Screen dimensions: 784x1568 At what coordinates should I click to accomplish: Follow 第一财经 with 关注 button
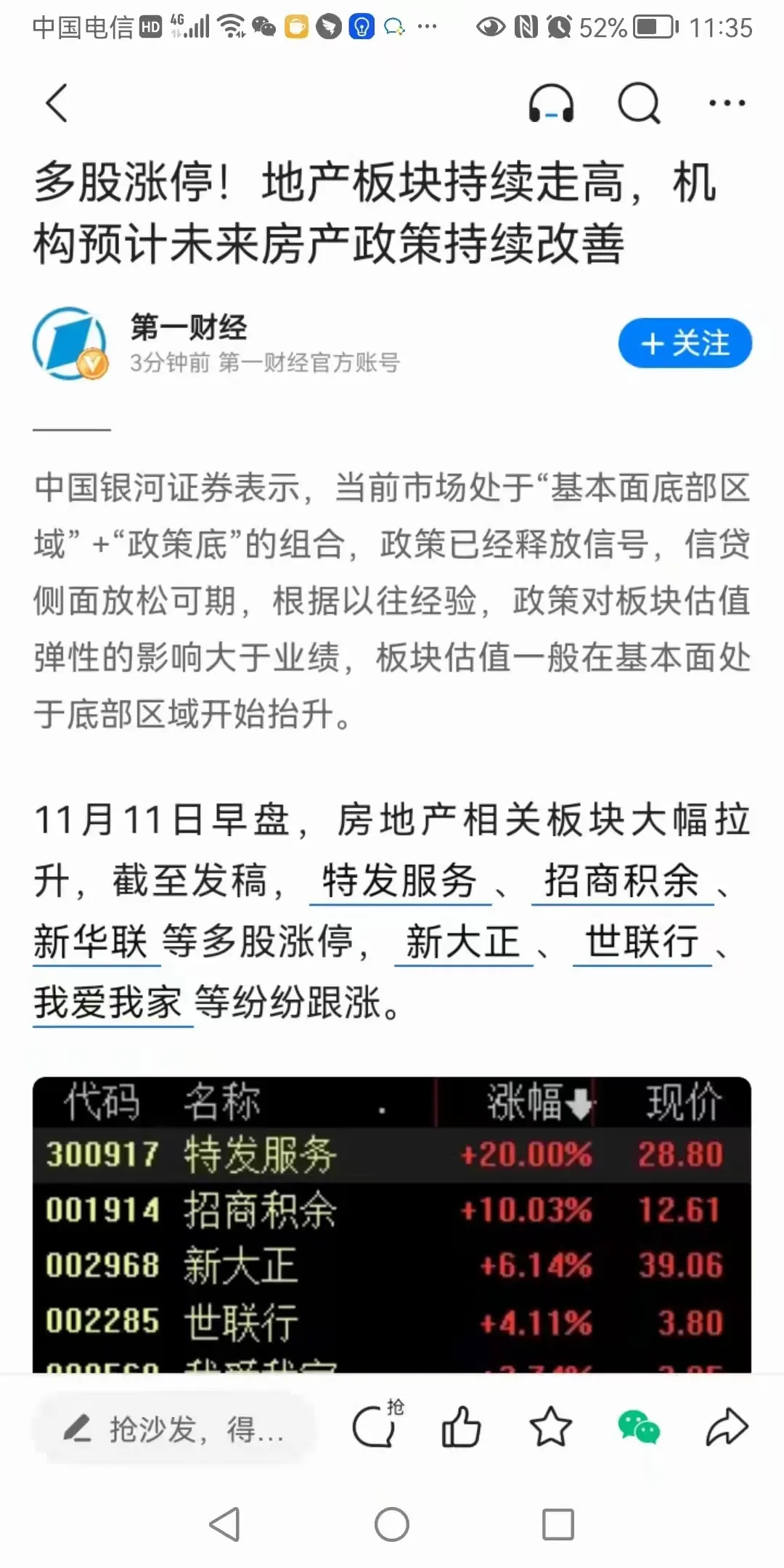tap(685, 343)
